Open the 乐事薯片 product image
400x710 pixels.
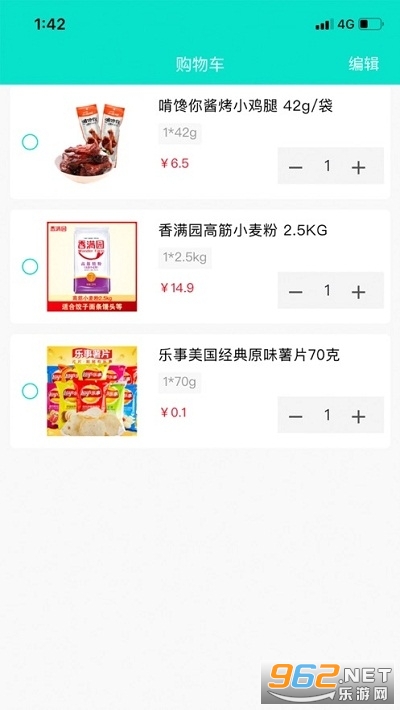[x=92, y=391]
